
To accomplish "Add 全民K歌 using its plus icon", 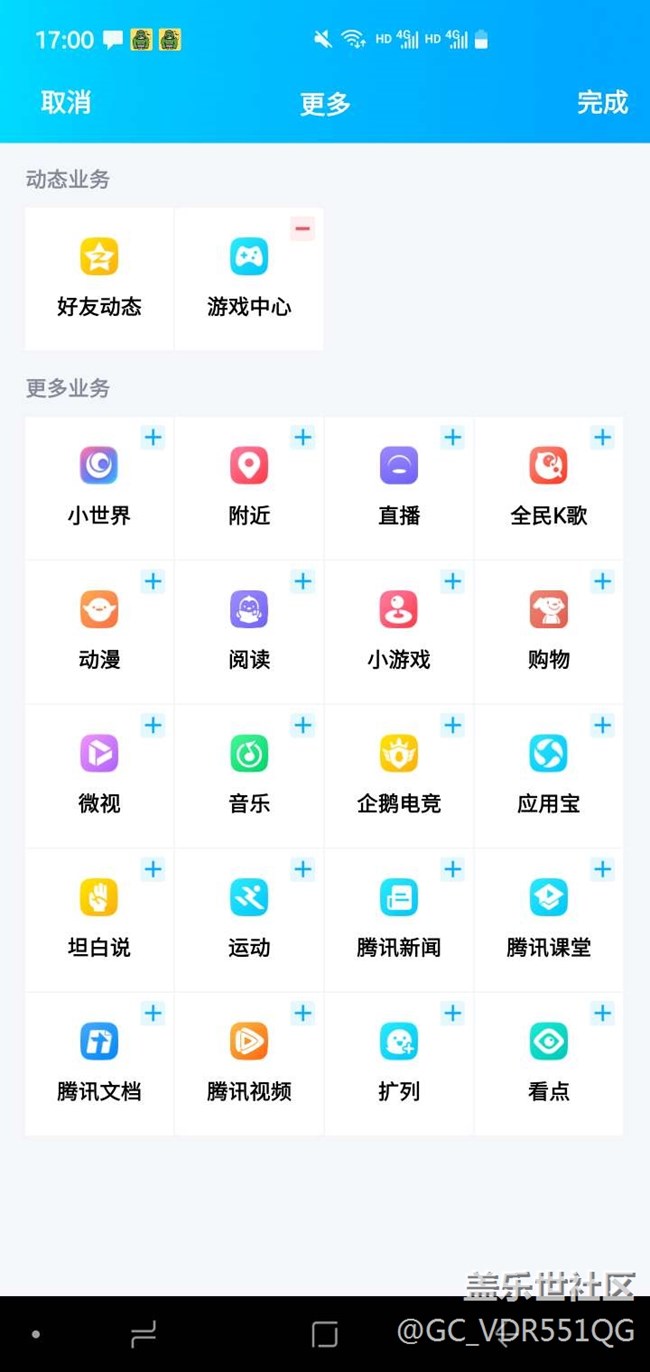I will [602, 437].
